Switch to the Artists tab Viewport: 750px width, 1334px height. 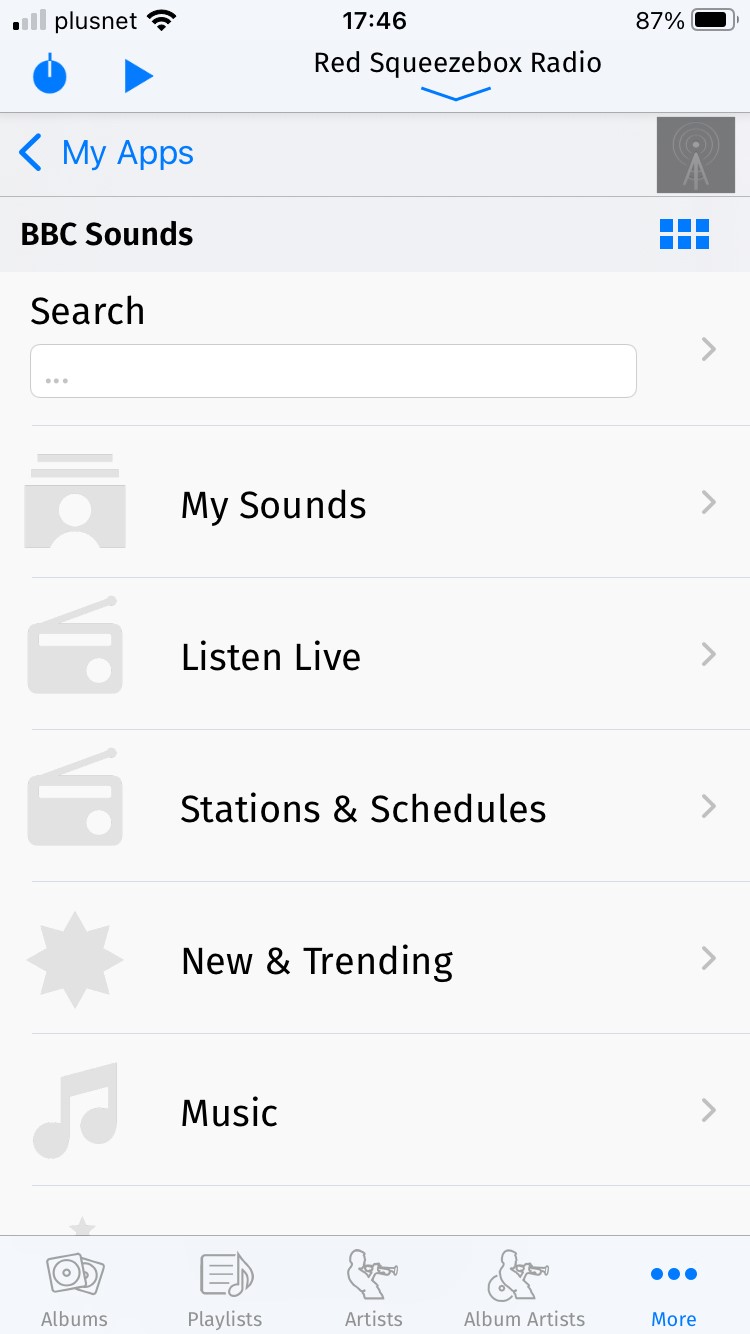[x=374, y=1288]
